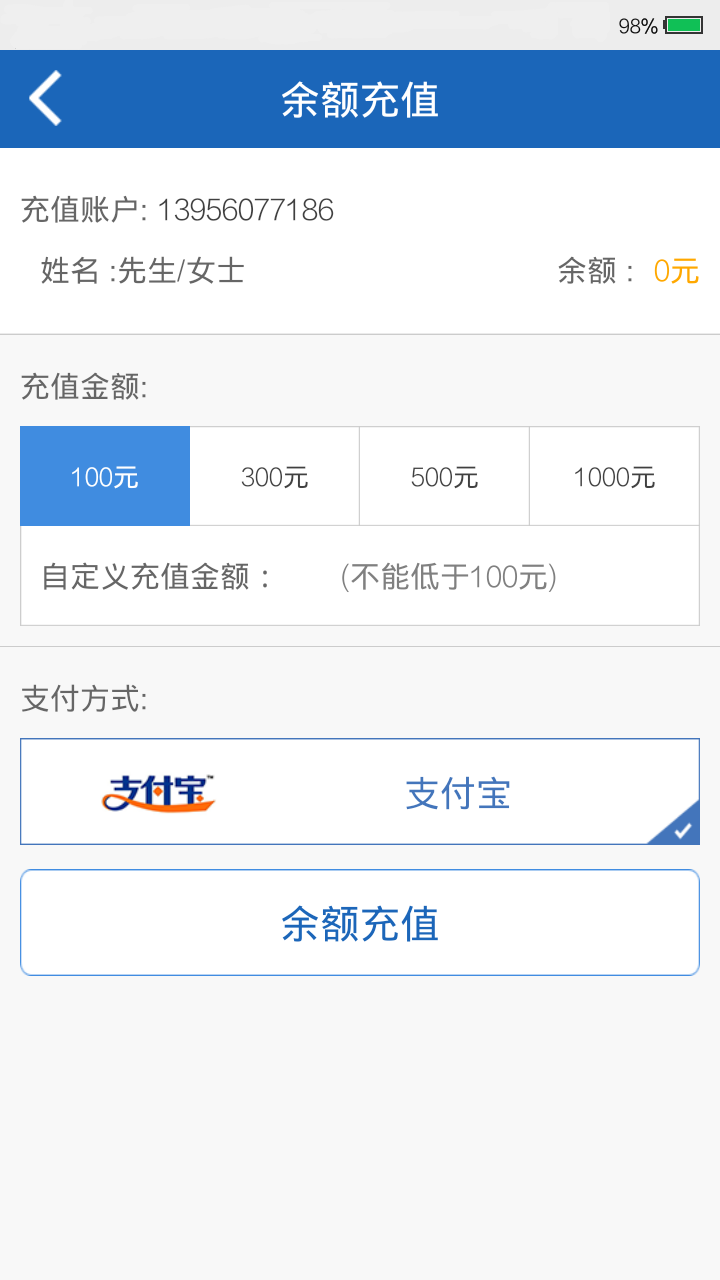Select the 1000元 recharge option
Screen dimensions: 720x1280
click(x=614, y=476)
